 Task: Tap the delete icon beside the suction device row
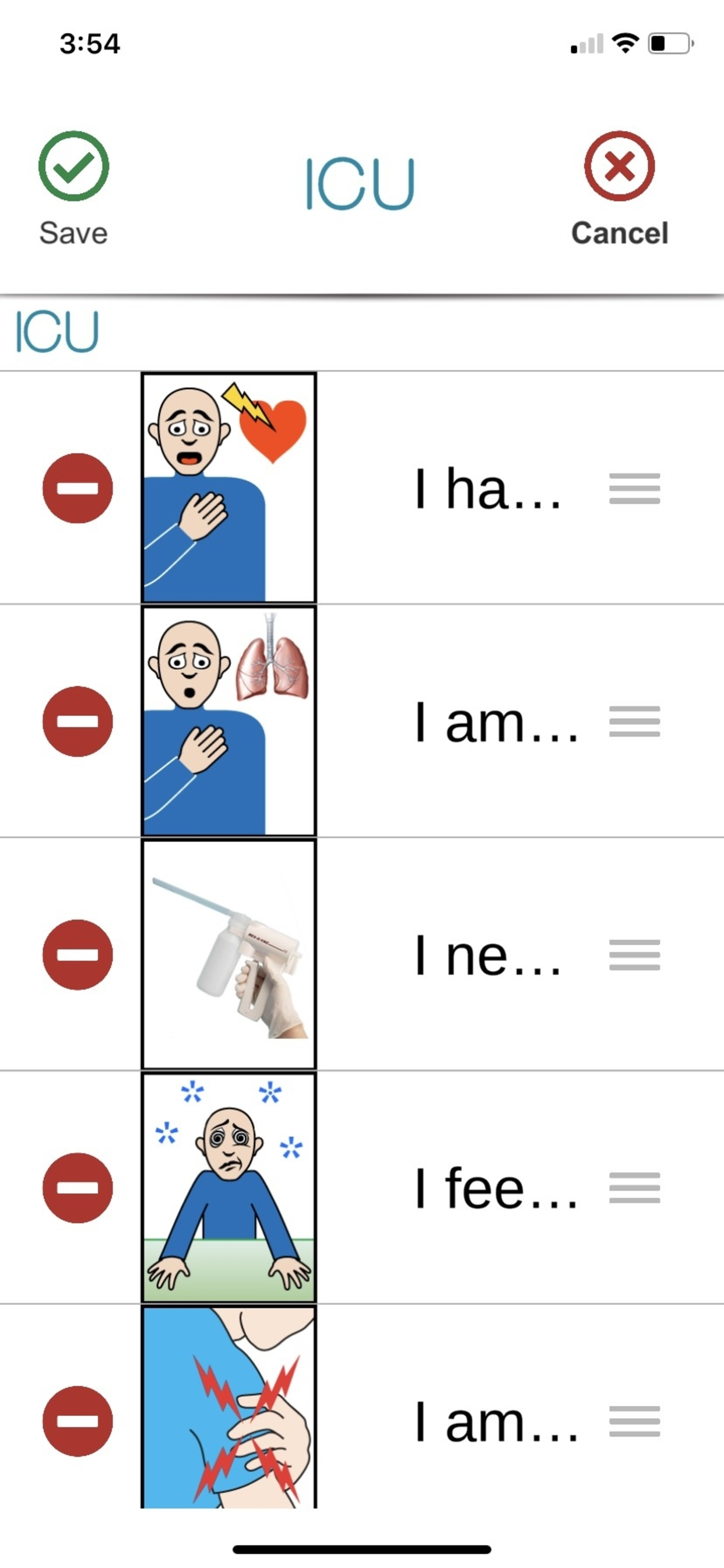click(77, 956)
